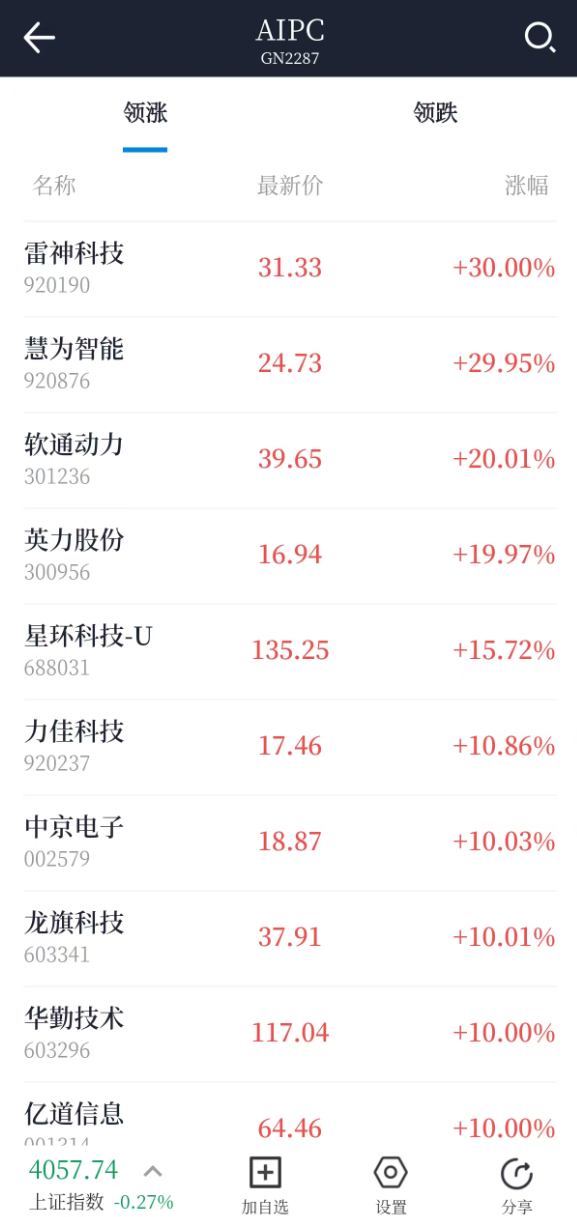The height and width of the screenshot is (1217, 577).
Task: Go back using the arrow icon
Action: (x=39, y=38)
